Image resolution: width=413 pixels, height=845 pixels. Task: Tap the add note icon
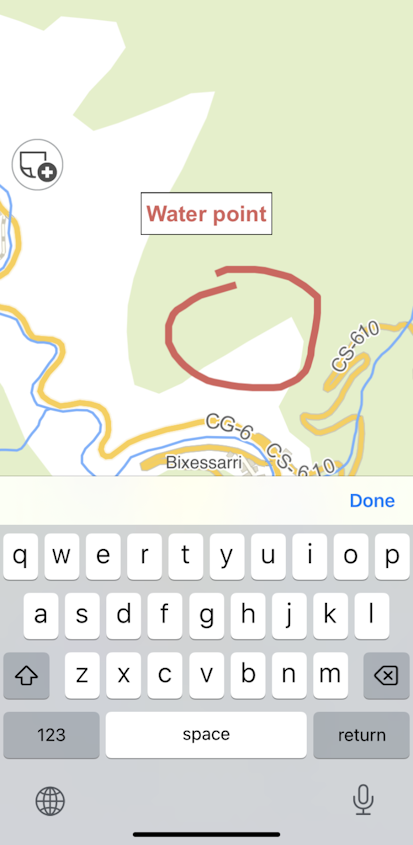tap(37, 164)
